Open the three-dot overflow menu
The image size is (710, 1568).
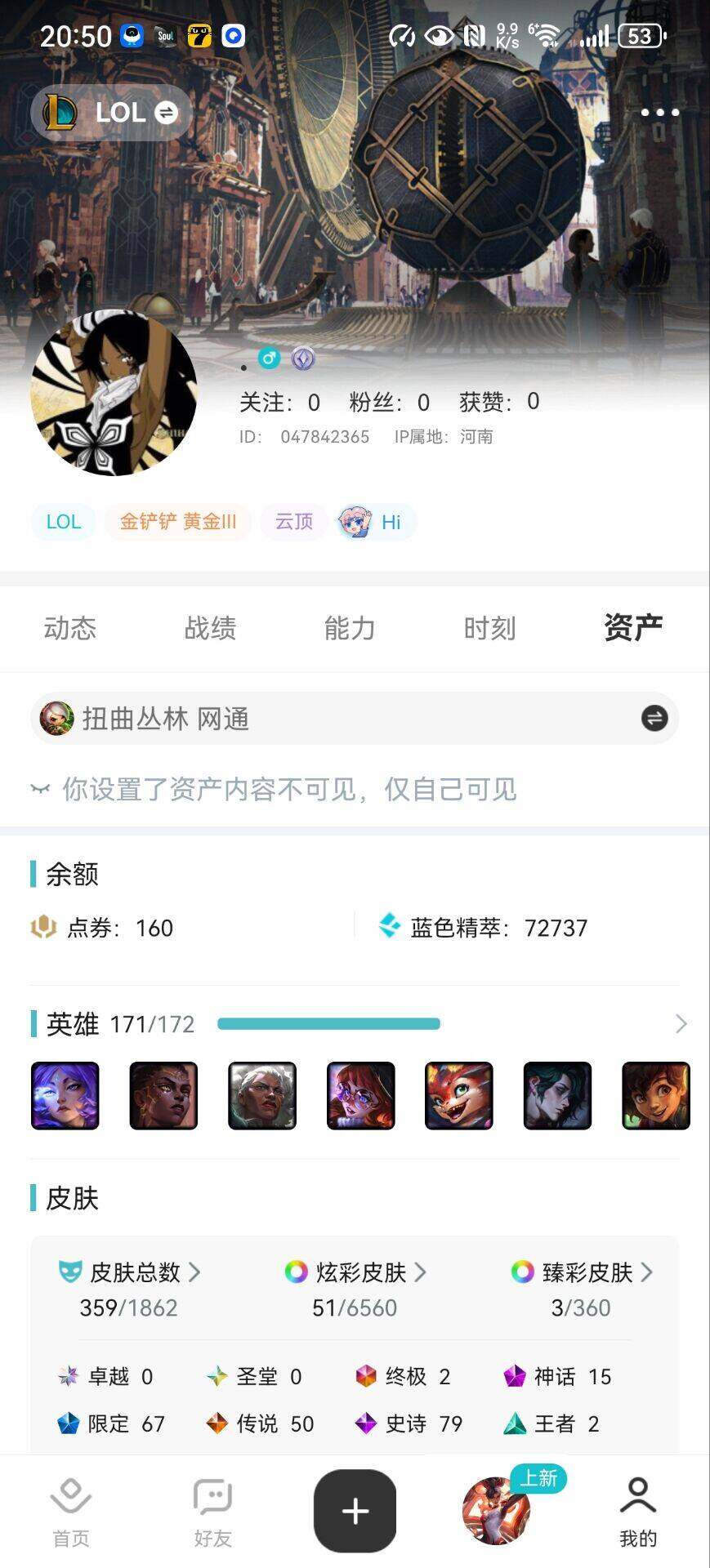(659, 113)
